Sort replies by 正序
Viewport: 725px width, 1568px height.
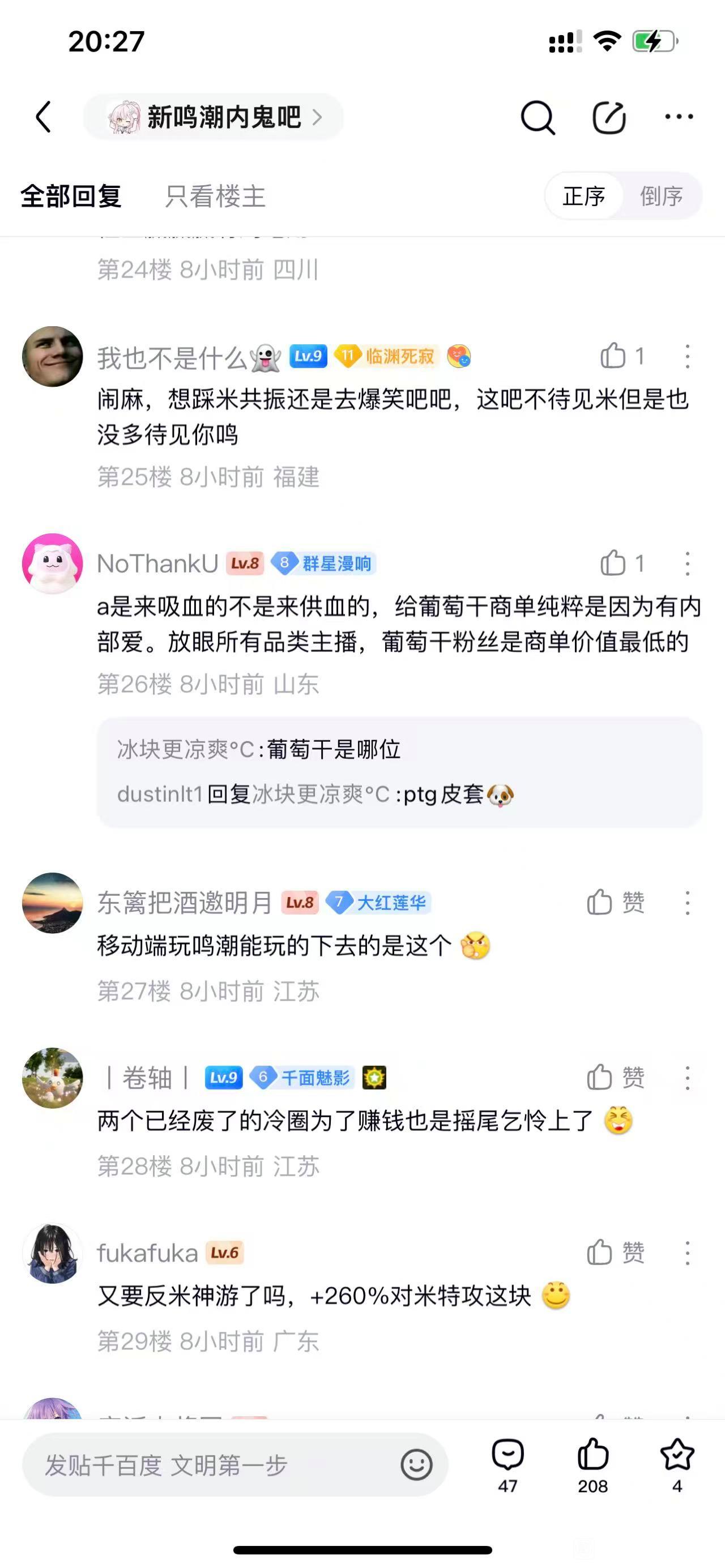pyautogui.click(x=584, y=196)
